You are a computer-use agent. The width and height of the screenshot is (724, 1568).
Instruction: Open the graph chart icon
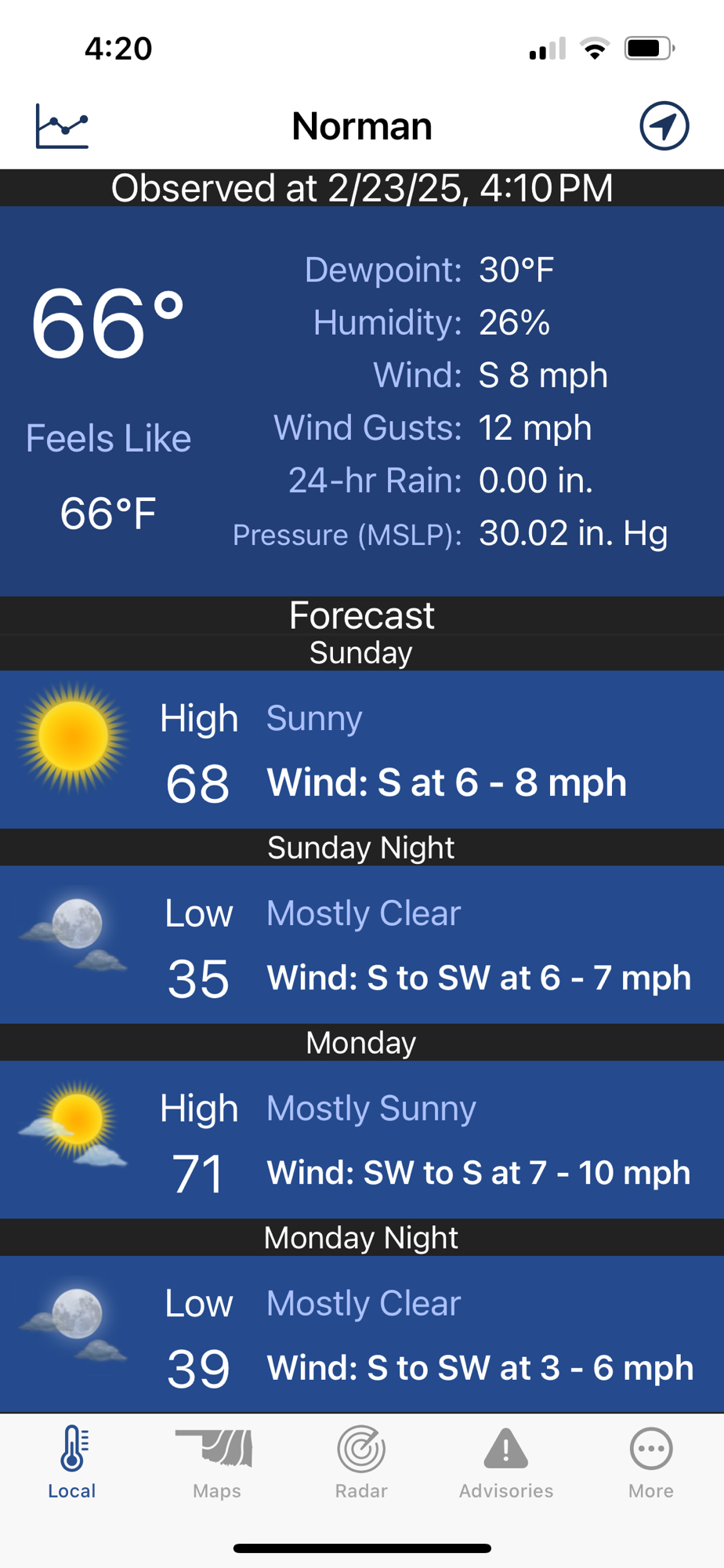(x=62, y=126)
